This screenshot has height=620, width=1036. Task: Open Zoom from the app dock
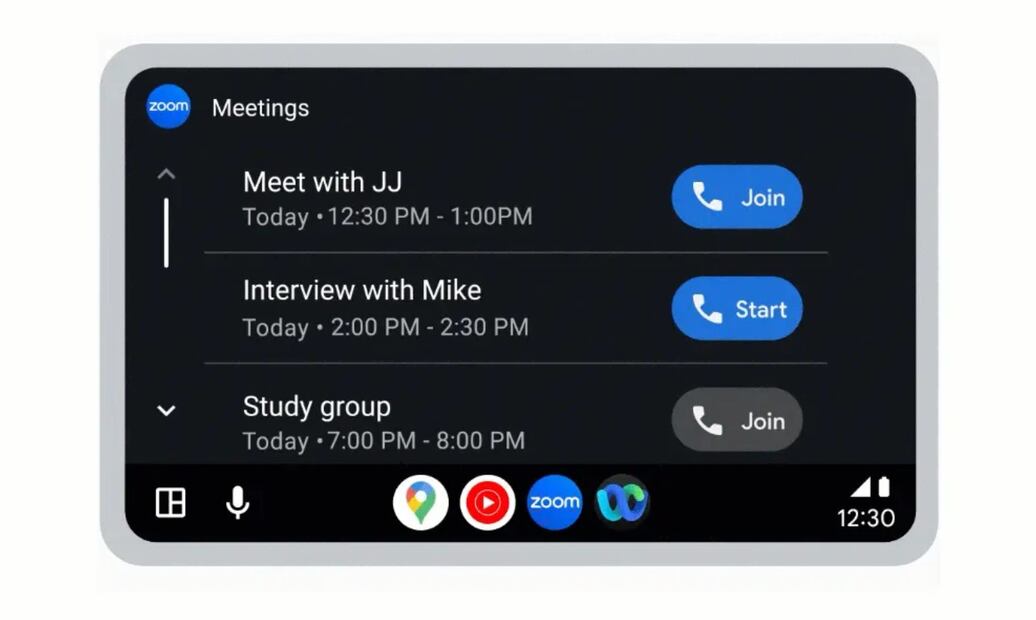pyautogui.click(x=554, y=502)
